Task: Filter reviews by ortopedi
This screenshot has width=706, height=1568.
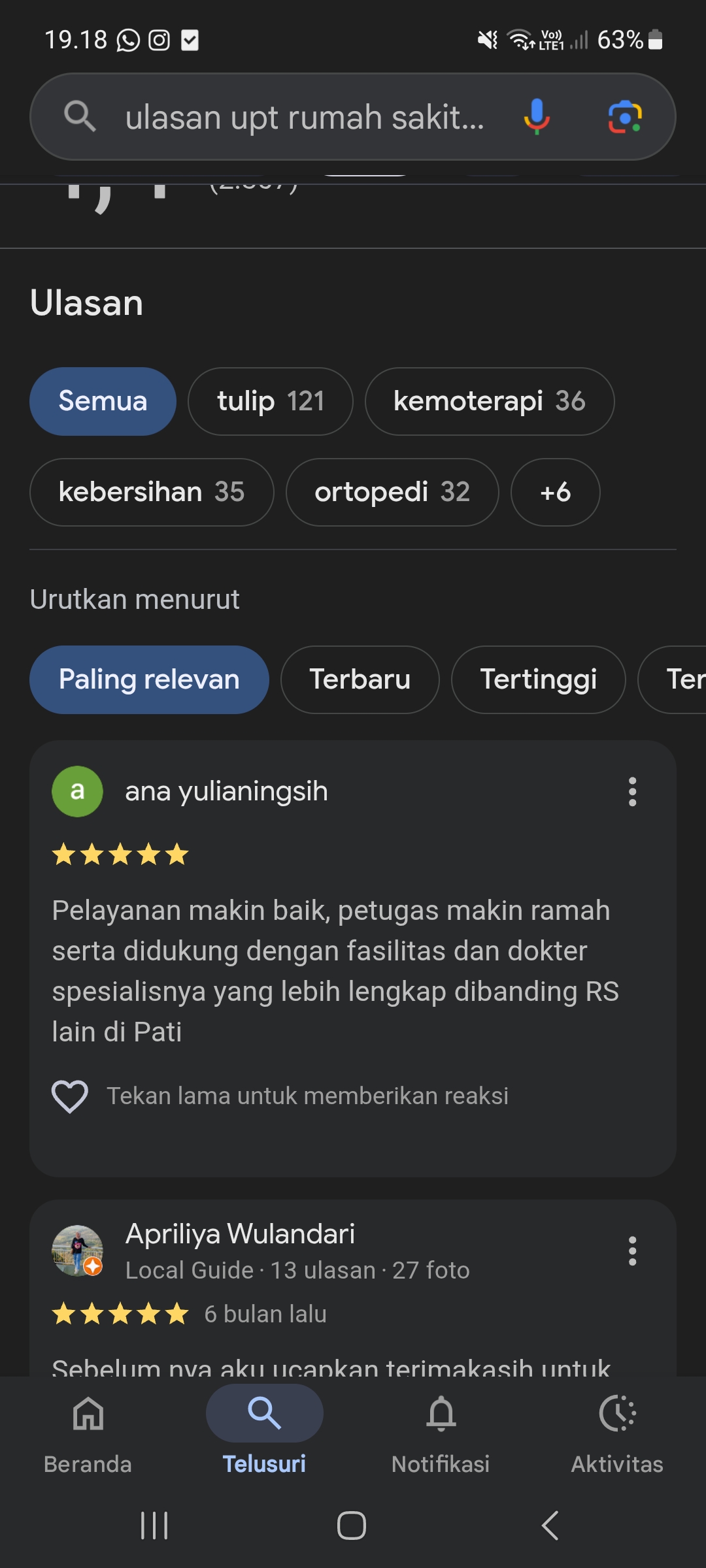Action: pos(392,492)
